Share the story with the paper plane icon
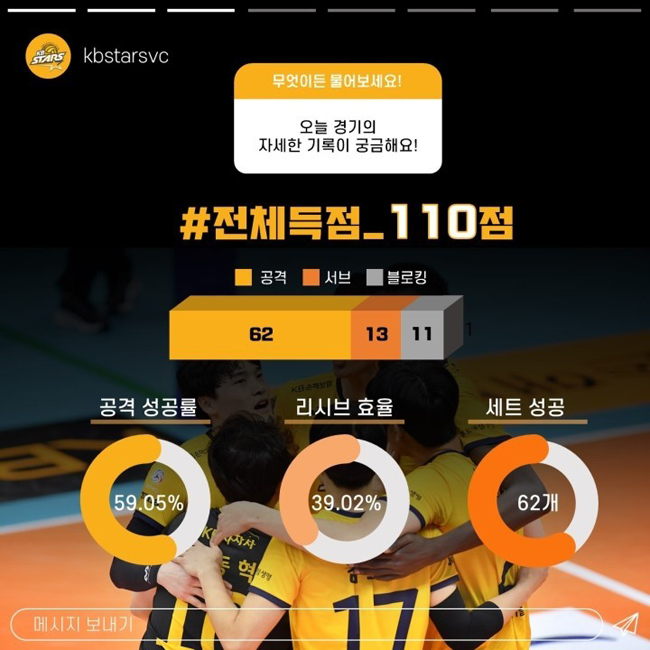The width and height of the screenshot is (650, 650). click(x=625, y=625)
